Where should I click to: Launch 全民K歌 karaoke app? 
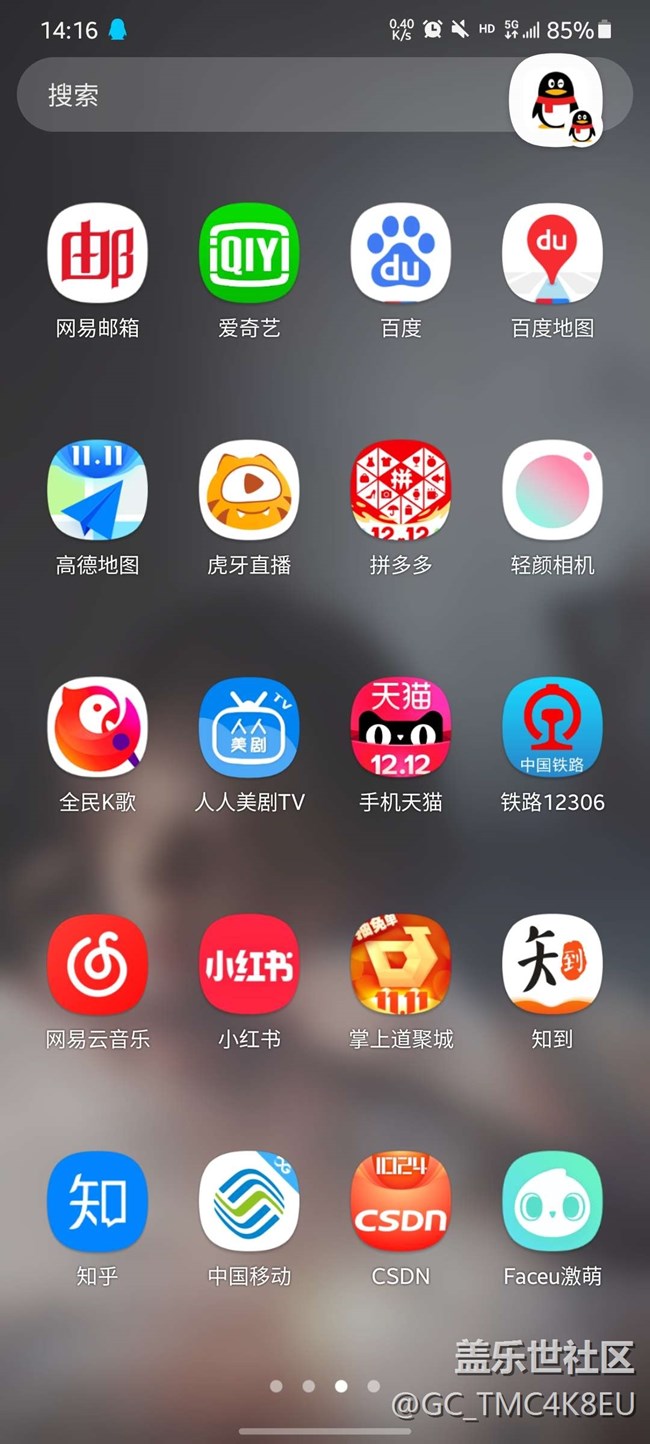pyautogui.click(x=97, y=728)
